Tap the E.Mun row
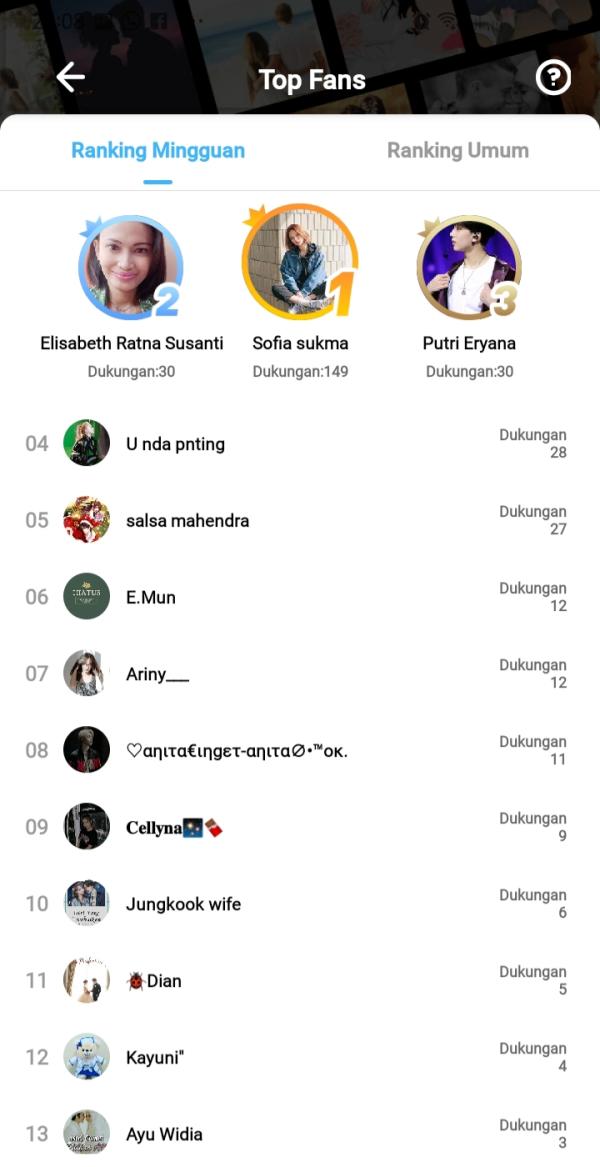 (300, 597)
